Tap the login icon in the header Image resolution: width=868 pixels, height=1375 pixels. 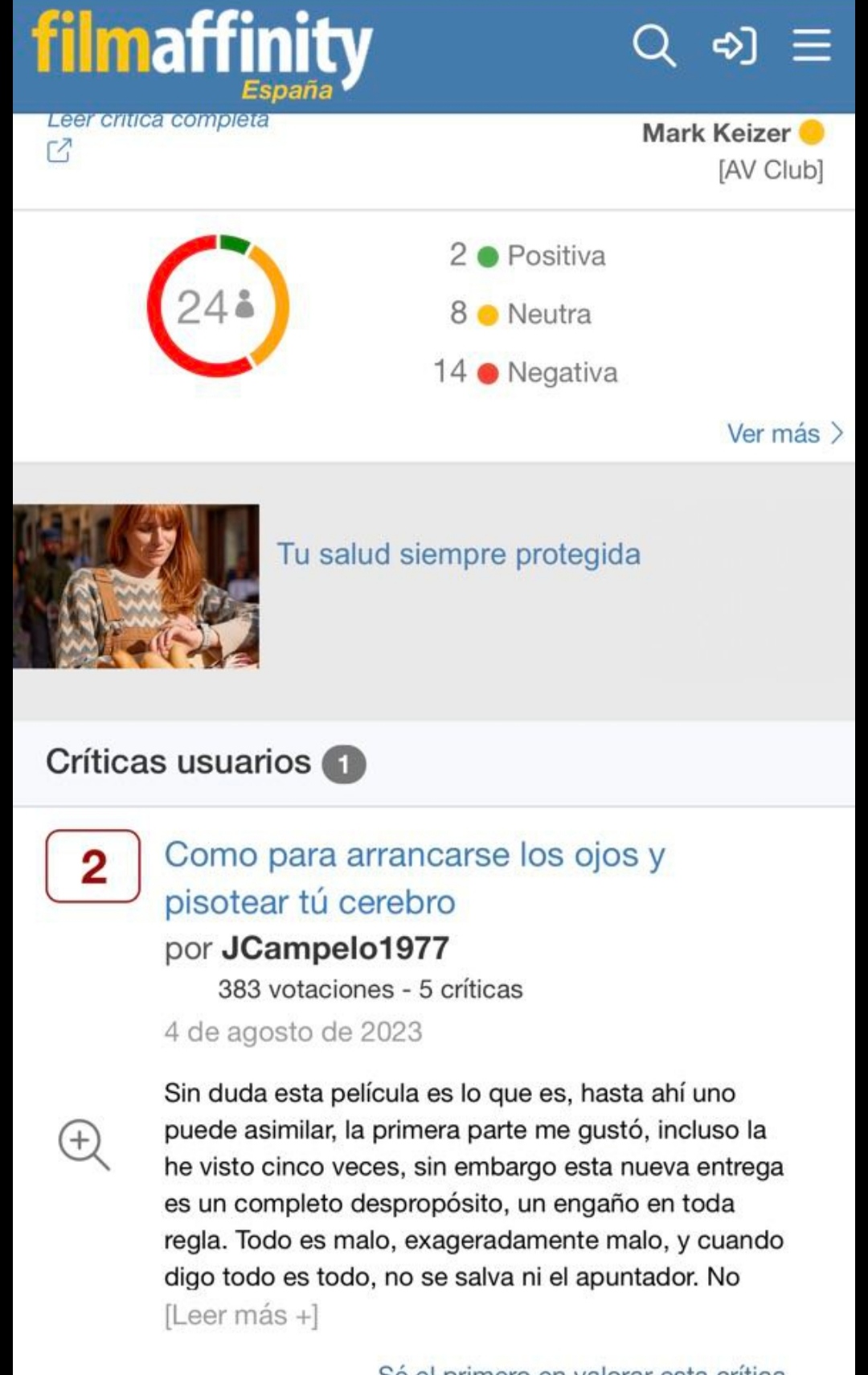[x=734, y=46]
